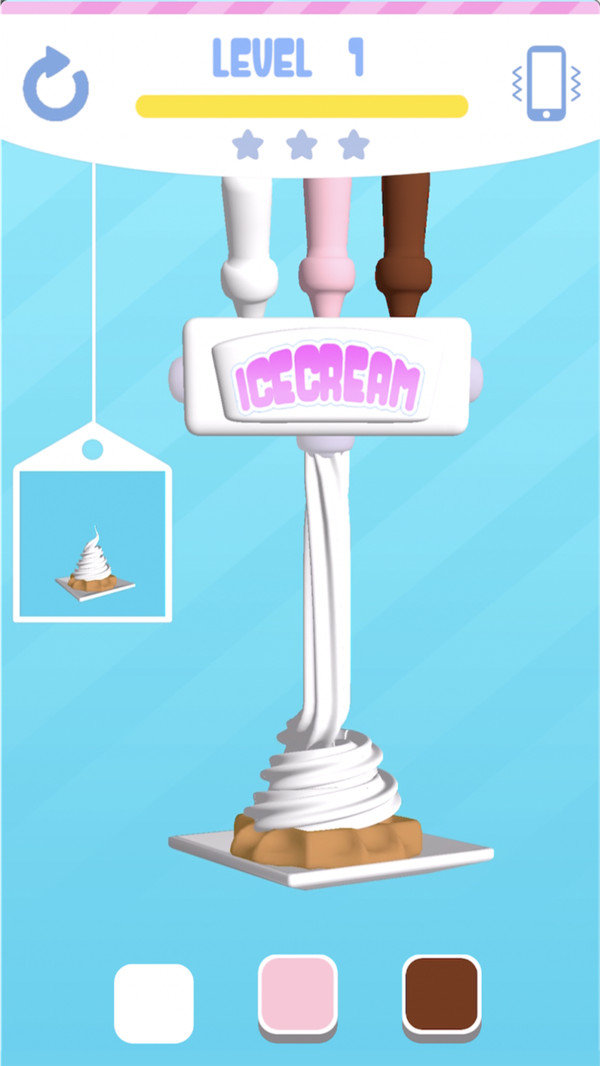Toggle phone vibration setting
Viewport: 600px width, 1066px height.
point(546,84)
